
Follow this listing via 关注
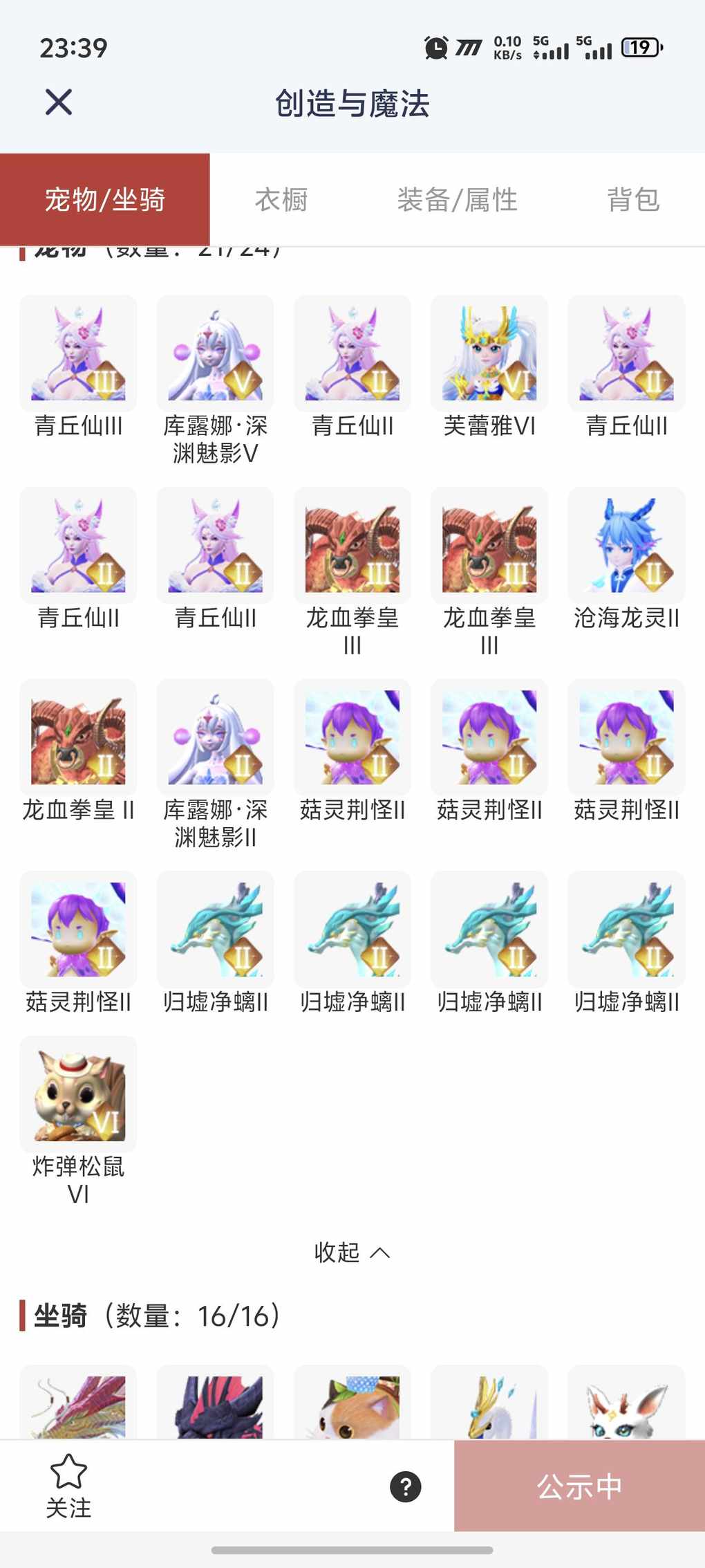point(68,1486)
